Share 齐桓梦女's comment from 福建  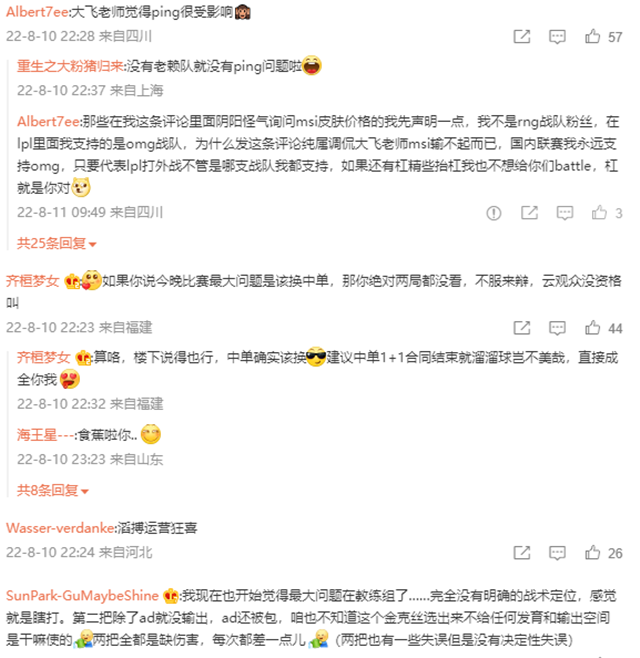[x=521, y=328]
